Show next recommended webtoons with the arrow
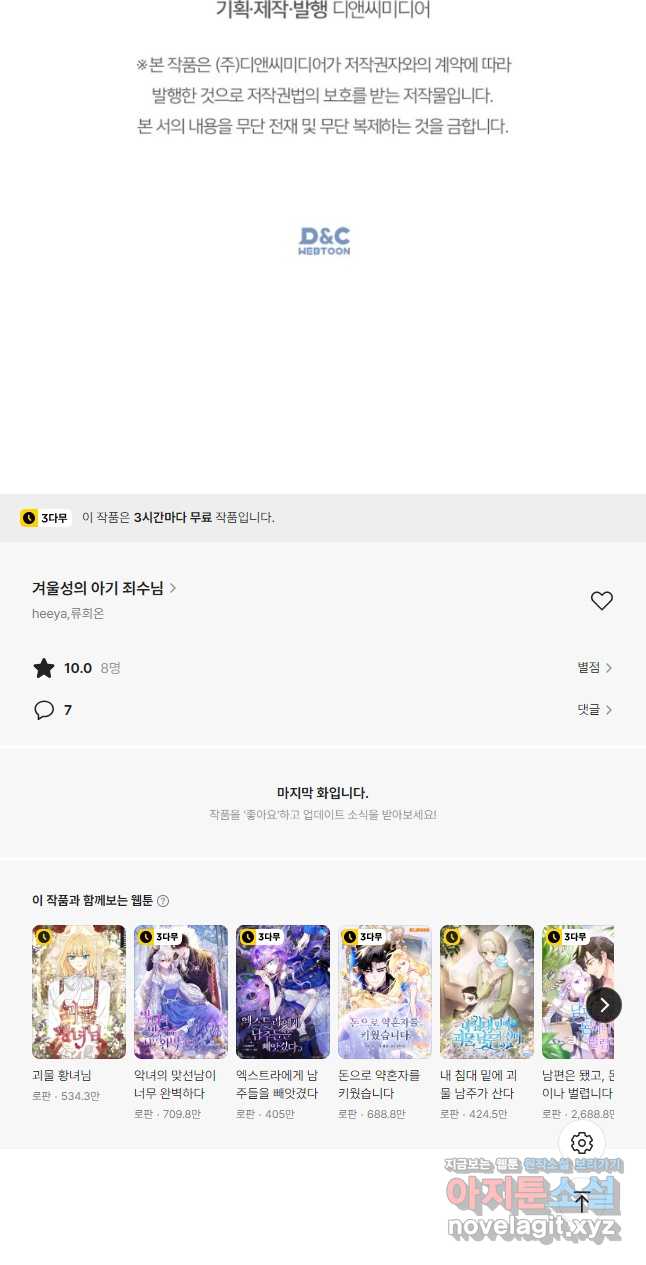Image resolution: width=646 pixels, height=1265 pixels. pyautogui.click(x=603, y=1004)
